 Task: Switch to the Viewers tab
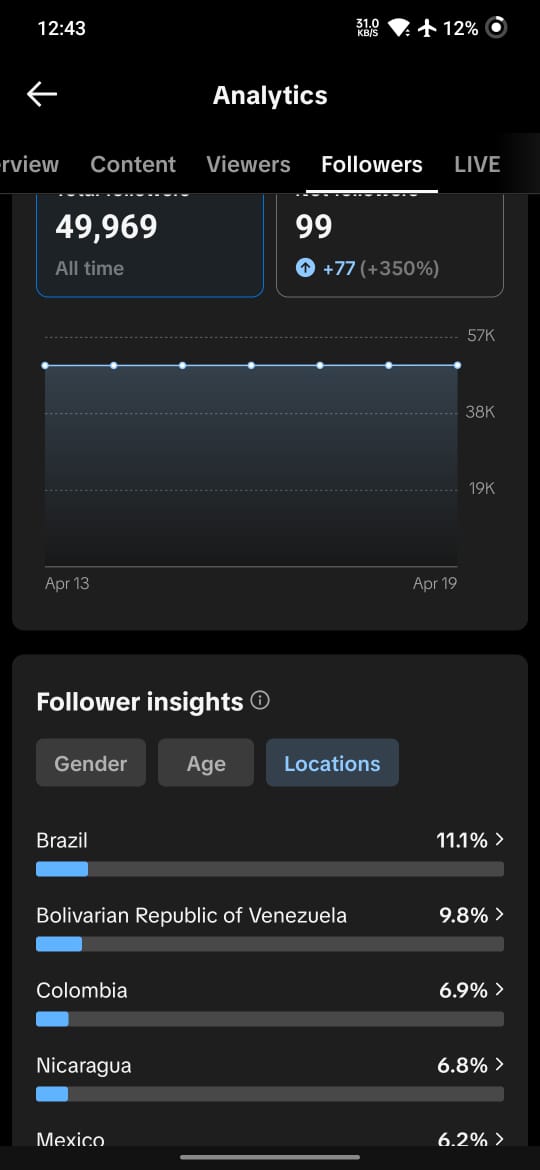(x=248, y=164)
